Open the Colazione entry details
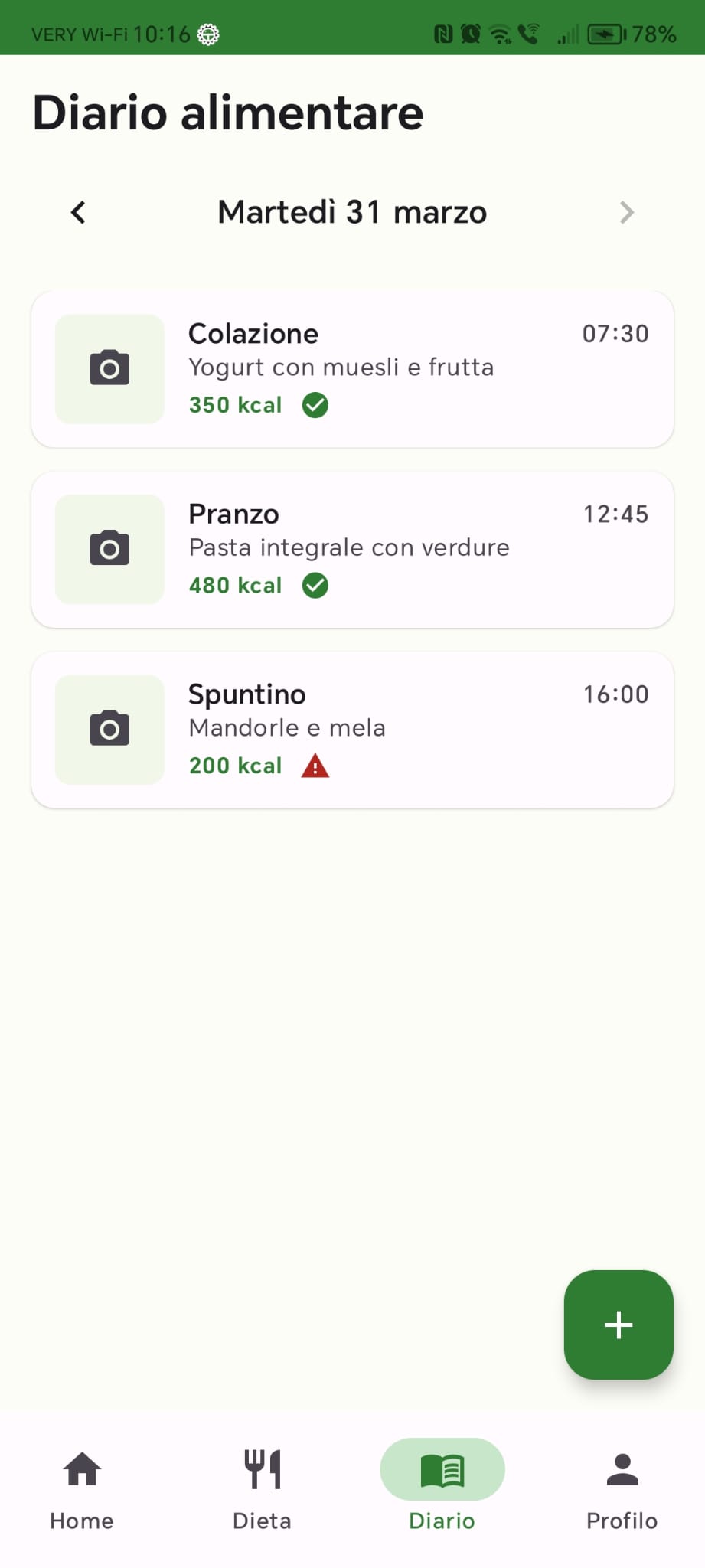Screen dimensions: 705x1568 352,368
